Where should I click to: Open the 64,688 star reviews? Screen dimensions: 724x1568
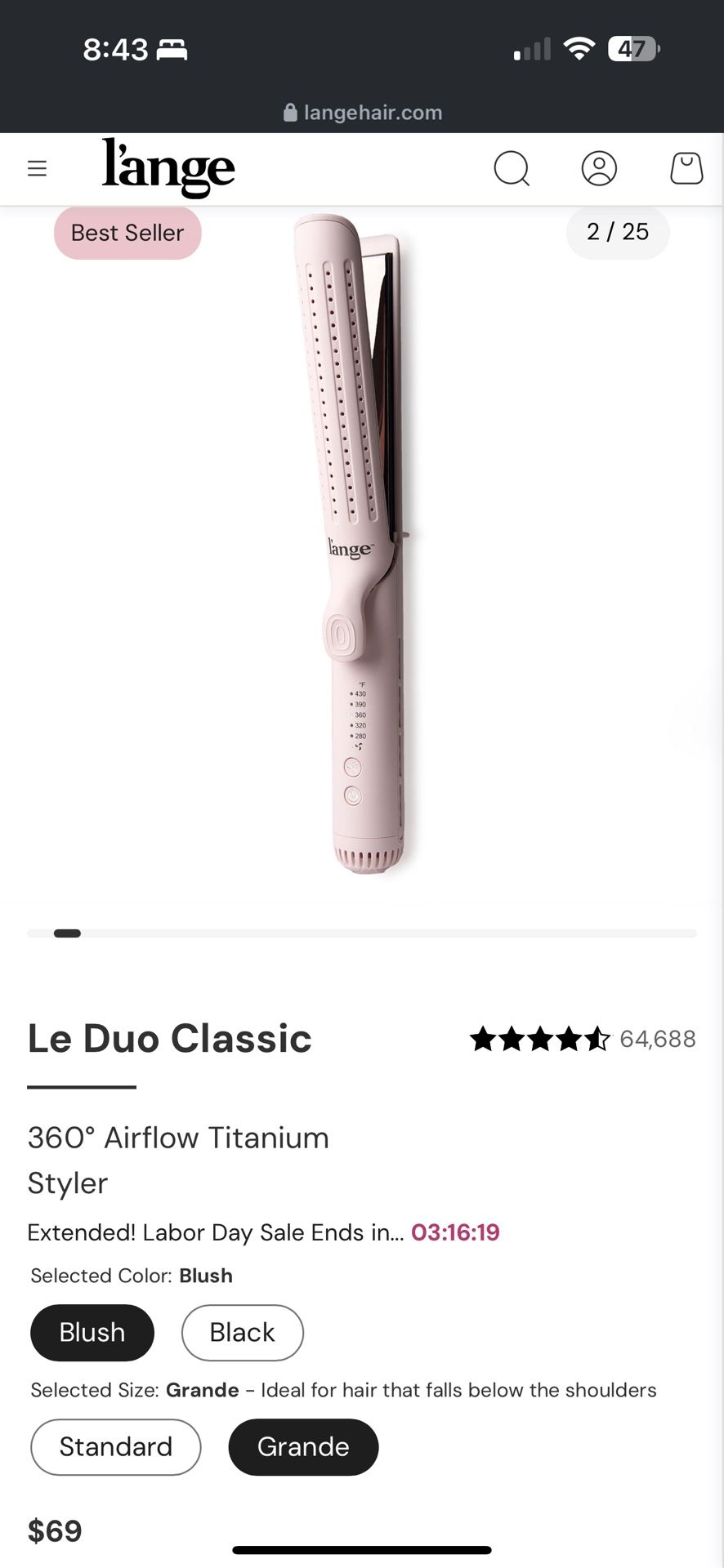[x=582, y=1039]
